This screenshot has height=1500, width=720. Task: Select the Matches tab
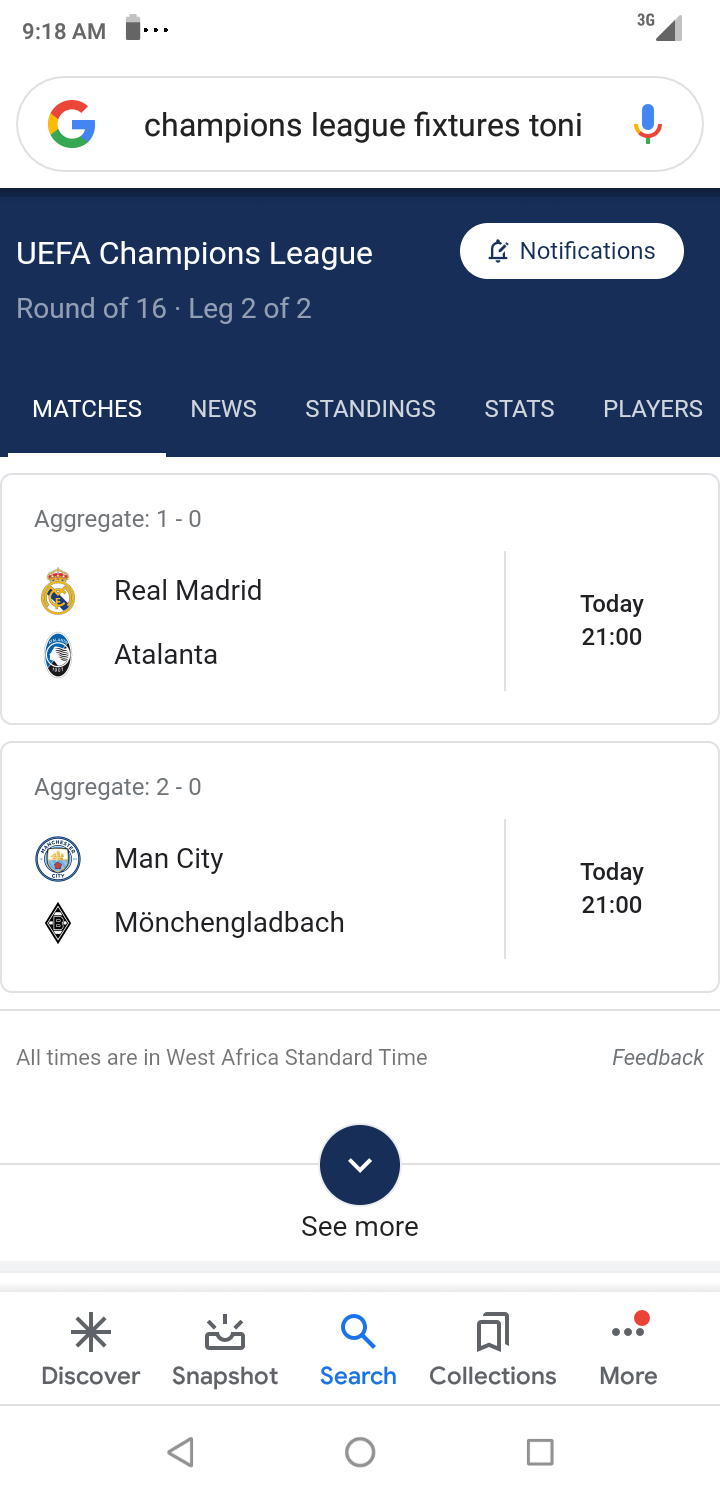(87, 409)
